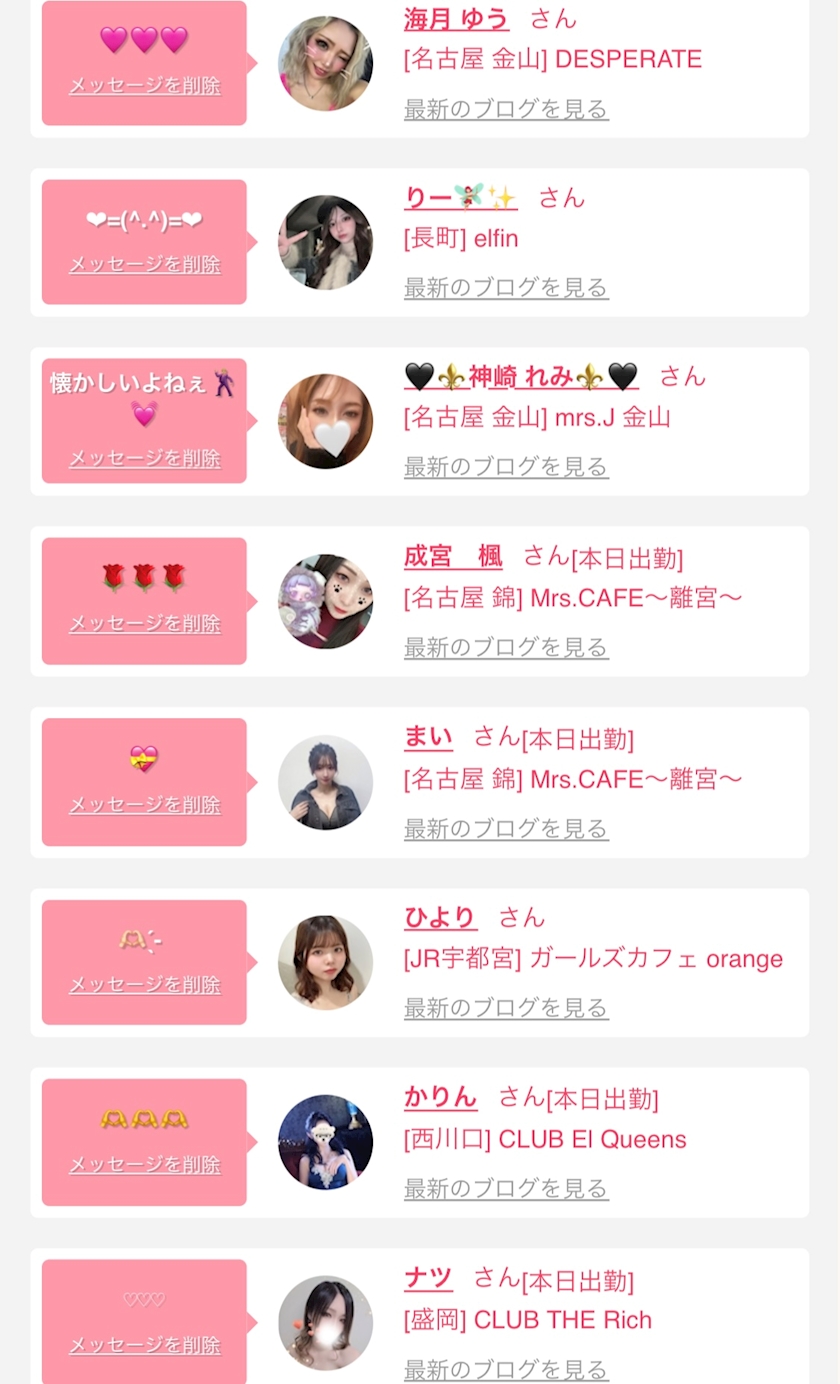Delete the 懐かしいよねぇ message
Image resolution: width=840 pixels, height=1384 pixels.
coord(145,459)
